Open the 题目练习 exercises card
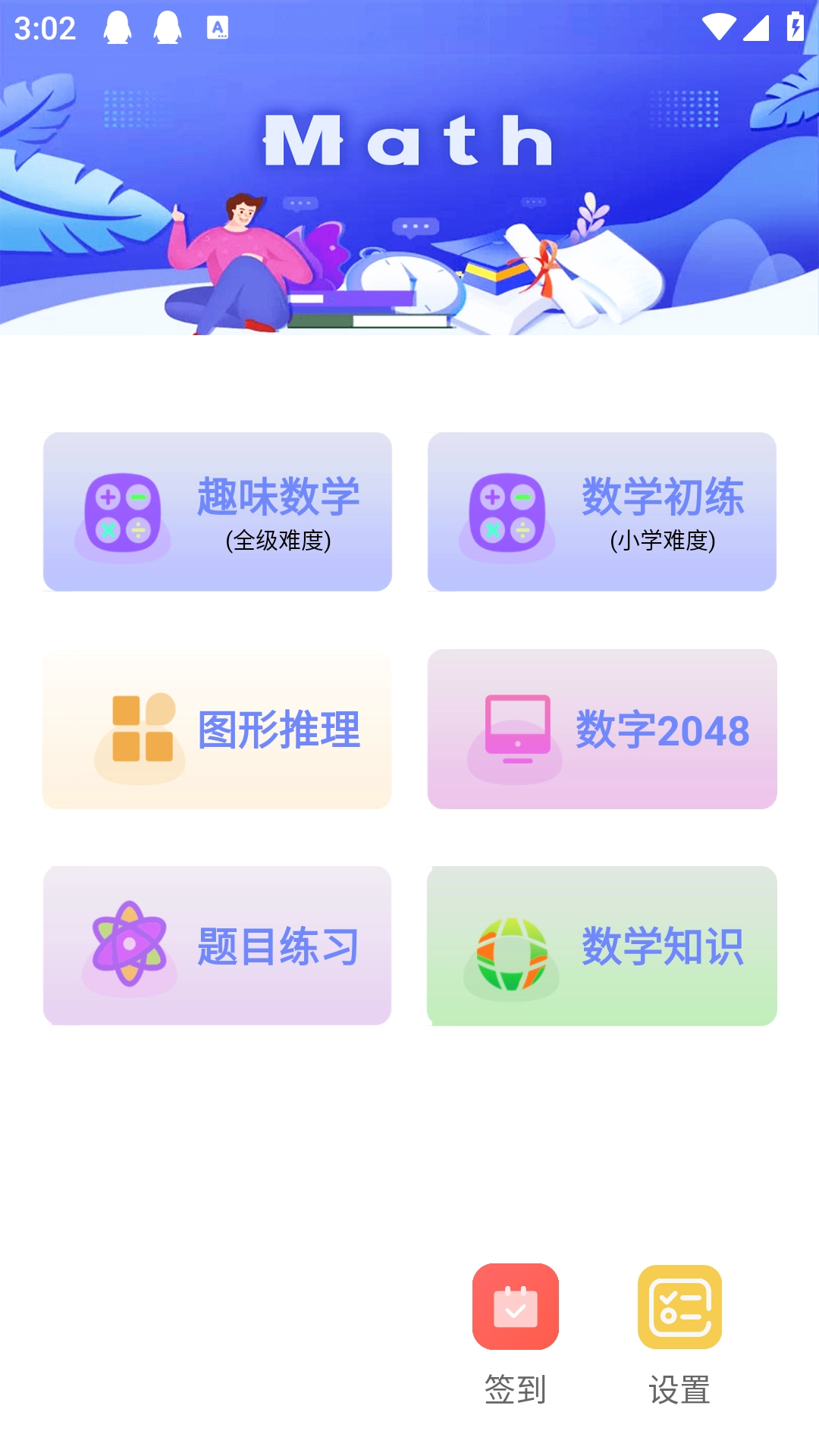819x1456 pixels. [x=218, y=946]
